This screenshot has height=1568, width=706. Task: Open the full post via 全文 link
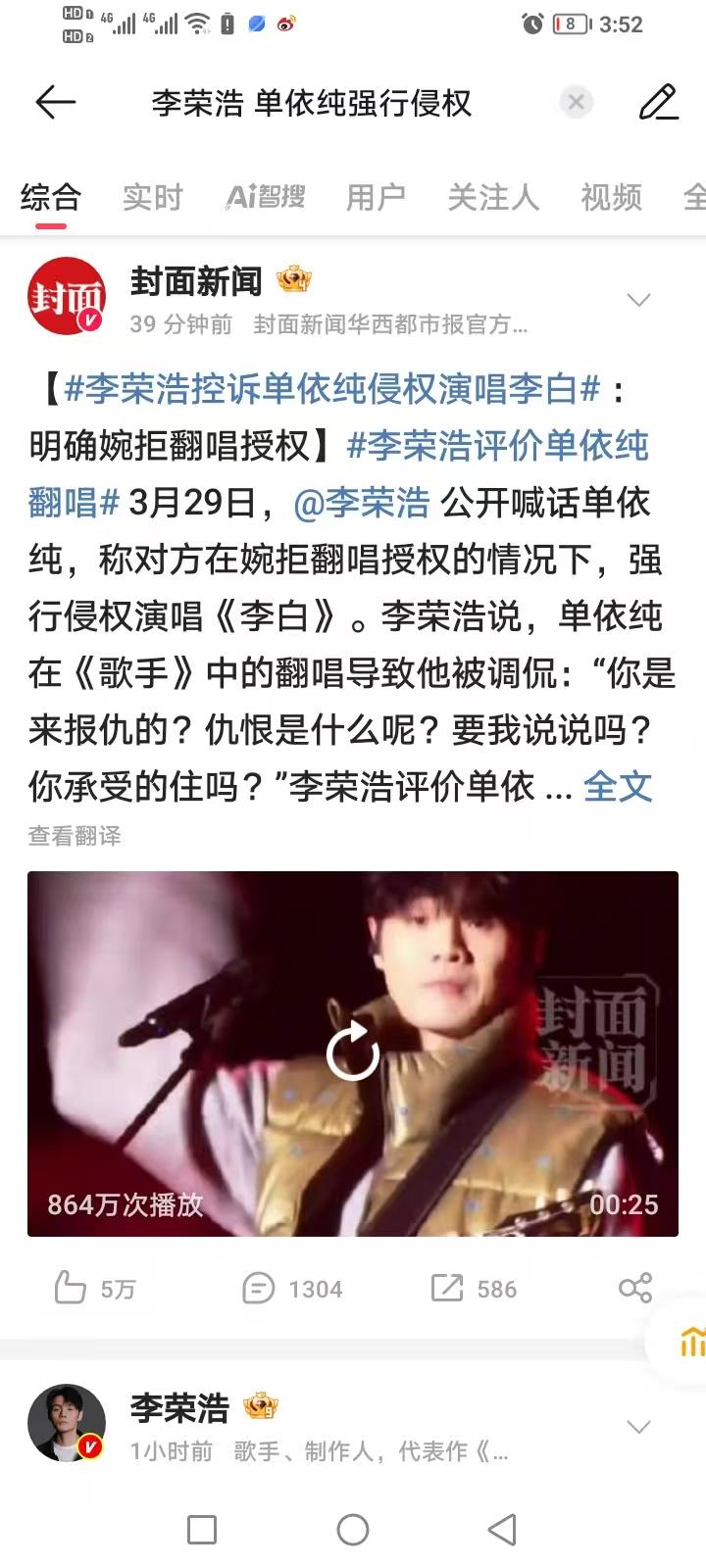click(x=618, y=786)
